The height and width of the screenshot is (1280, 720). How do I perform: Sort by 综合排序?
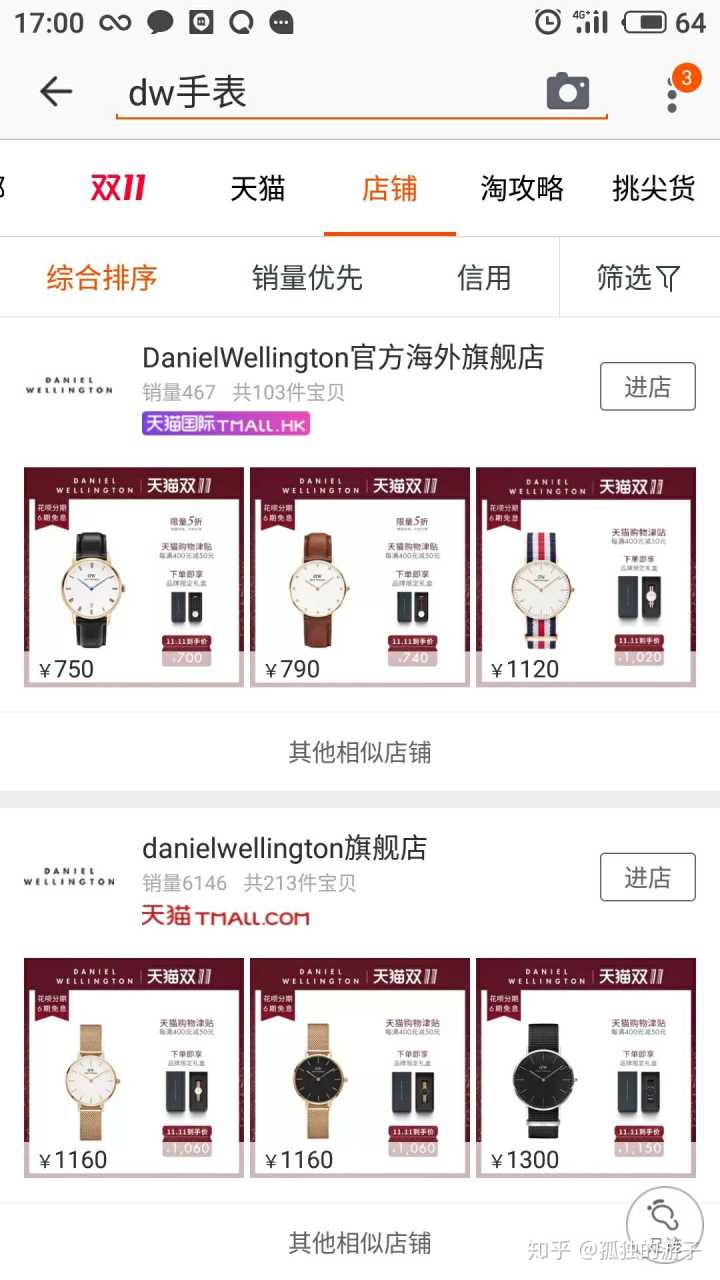102,277
